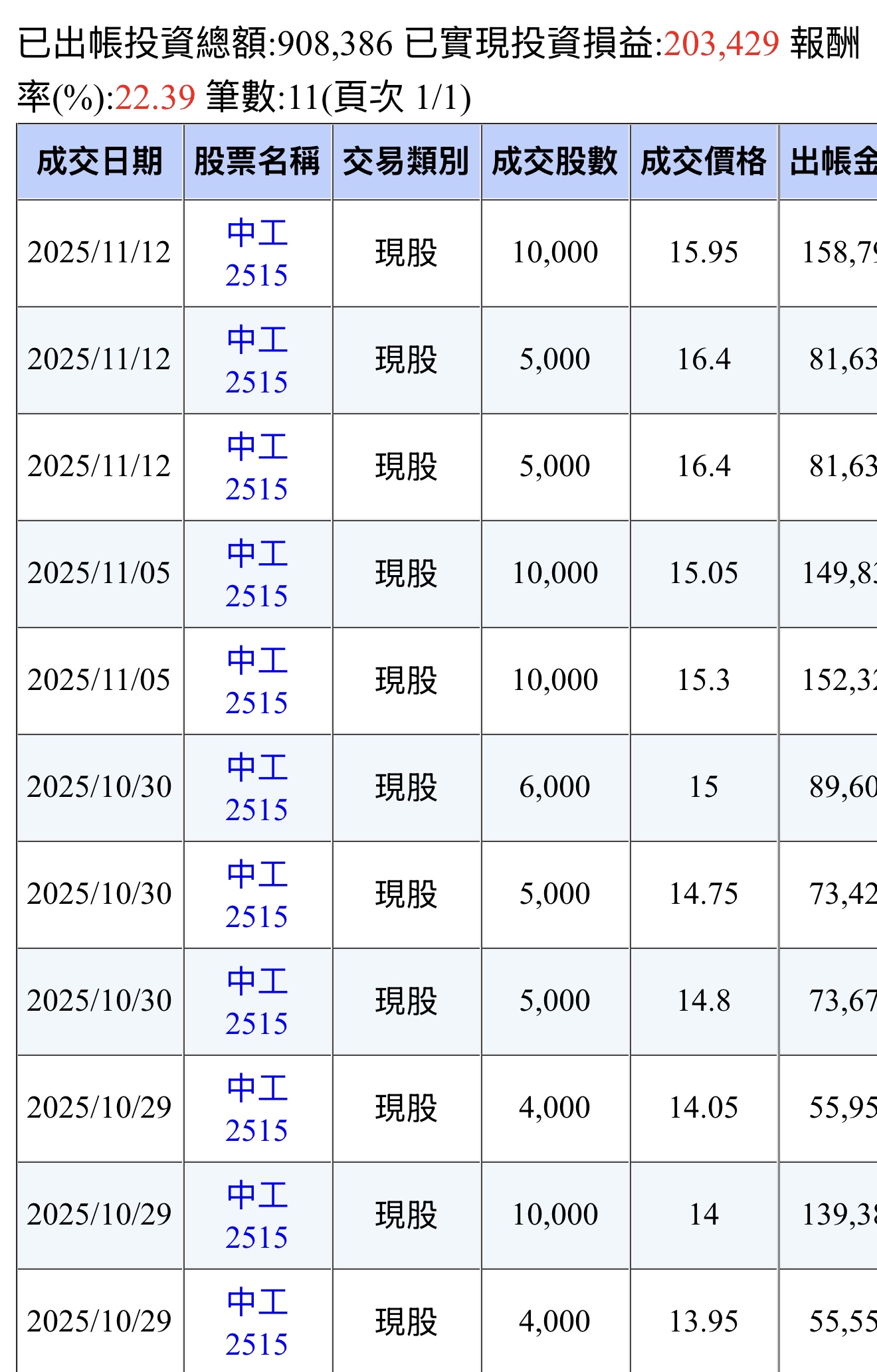Tap 中工 2515 link in the 15.3 price row

[256, 681]
